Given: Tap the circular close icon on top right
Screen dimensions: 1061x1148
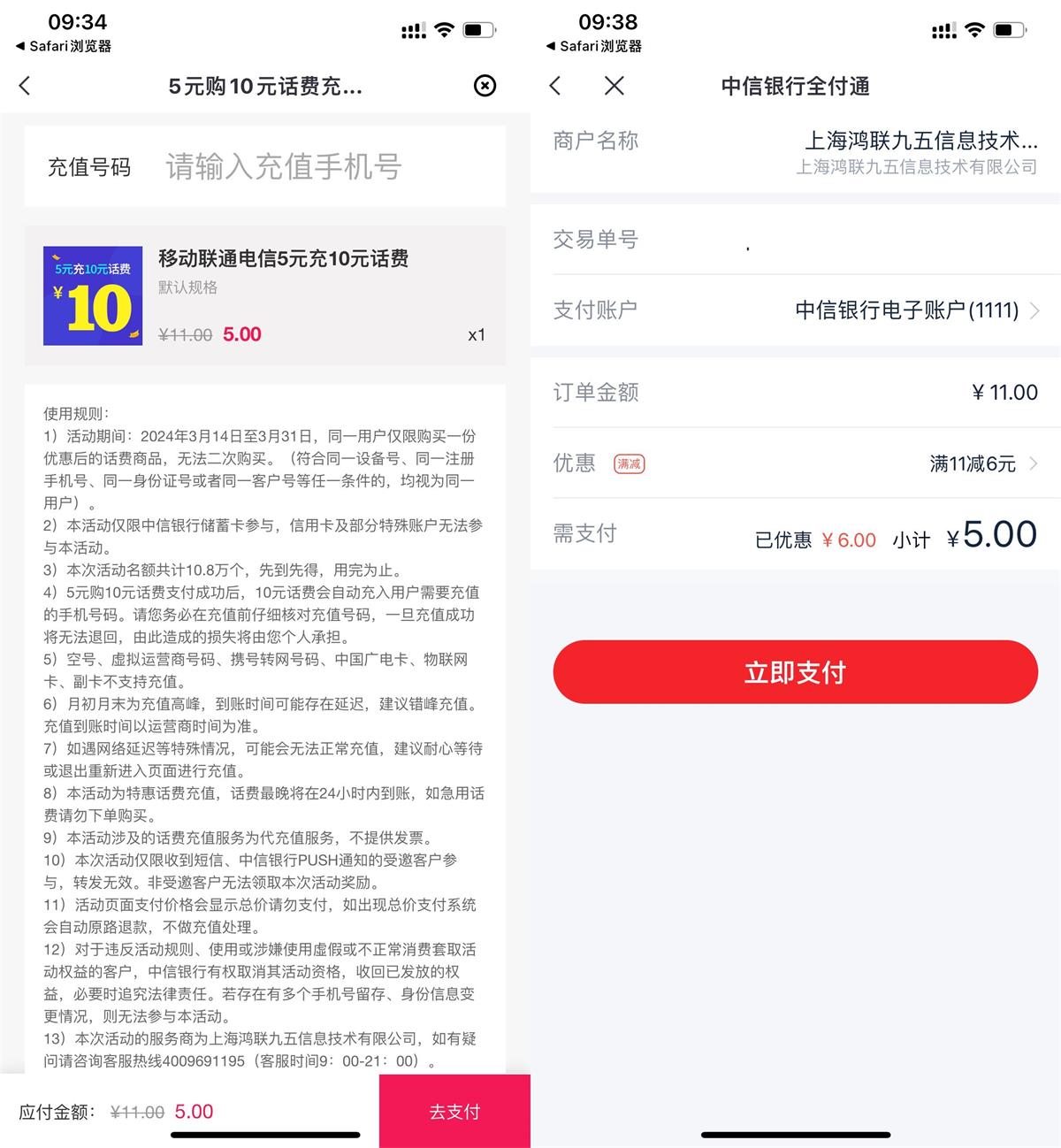Looking at the screenshot, I should (x=484, y=86).
